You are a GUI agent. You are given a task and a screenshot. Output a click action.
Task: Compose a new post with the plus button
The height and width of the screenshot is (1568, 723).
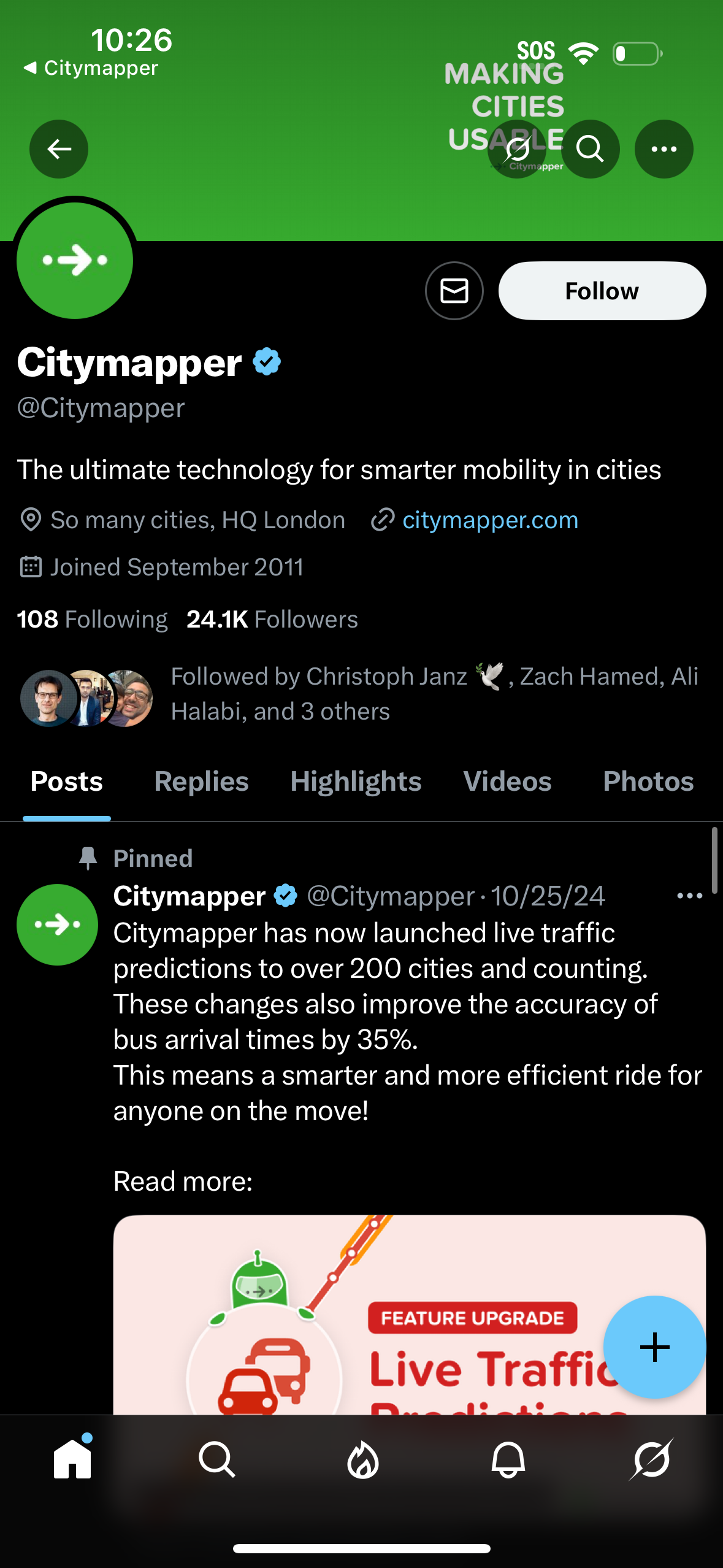pyautogui.click(x=654, y=1347)
